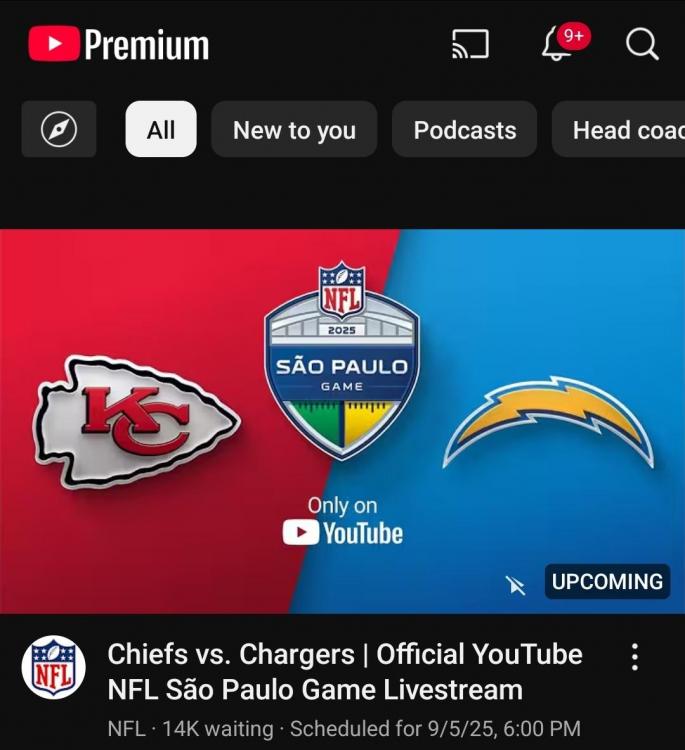The image size is (685, 750).
Task: Select the All filter chip
Action: click(x=161, y=130)
